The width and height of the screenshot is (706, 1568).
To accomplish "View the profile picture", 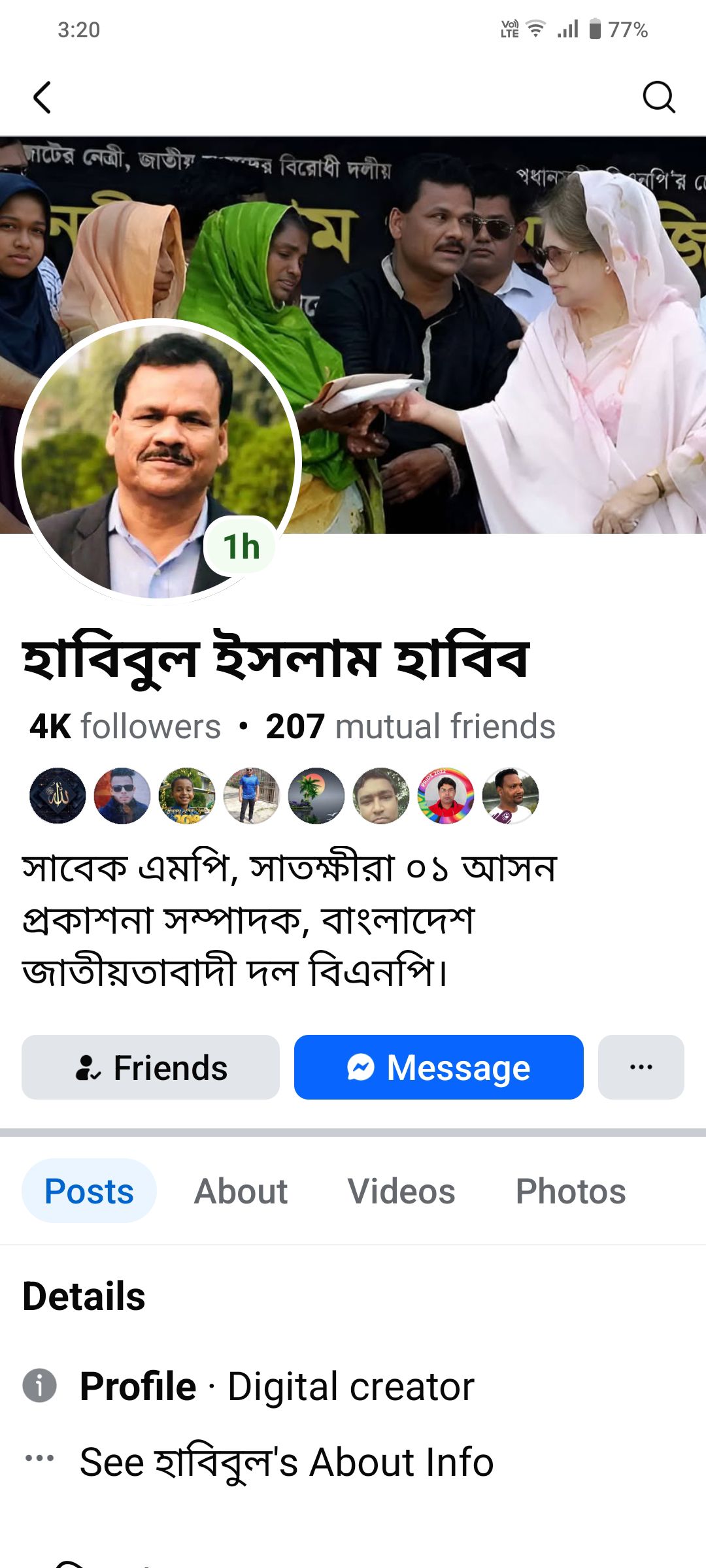I will 158,461.
